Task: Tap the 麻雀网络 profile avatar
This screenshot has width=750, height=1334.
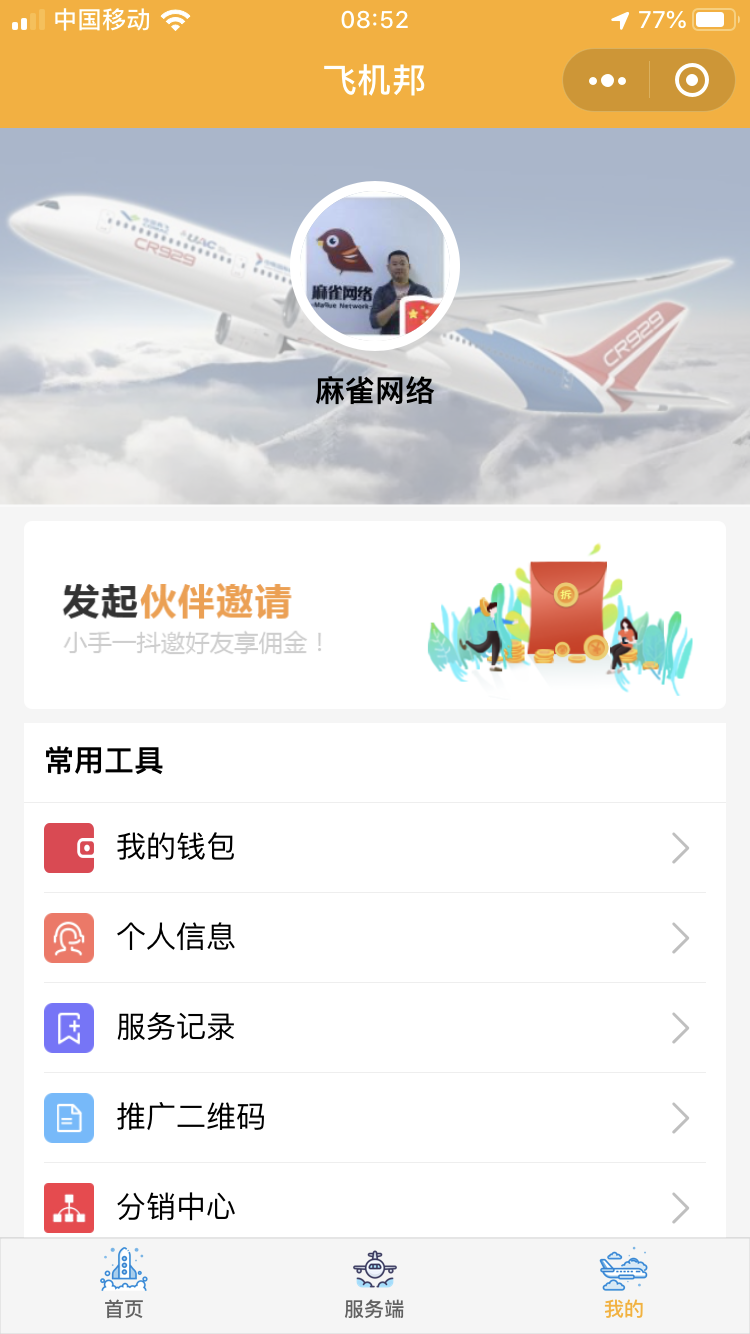Action: 375,266
